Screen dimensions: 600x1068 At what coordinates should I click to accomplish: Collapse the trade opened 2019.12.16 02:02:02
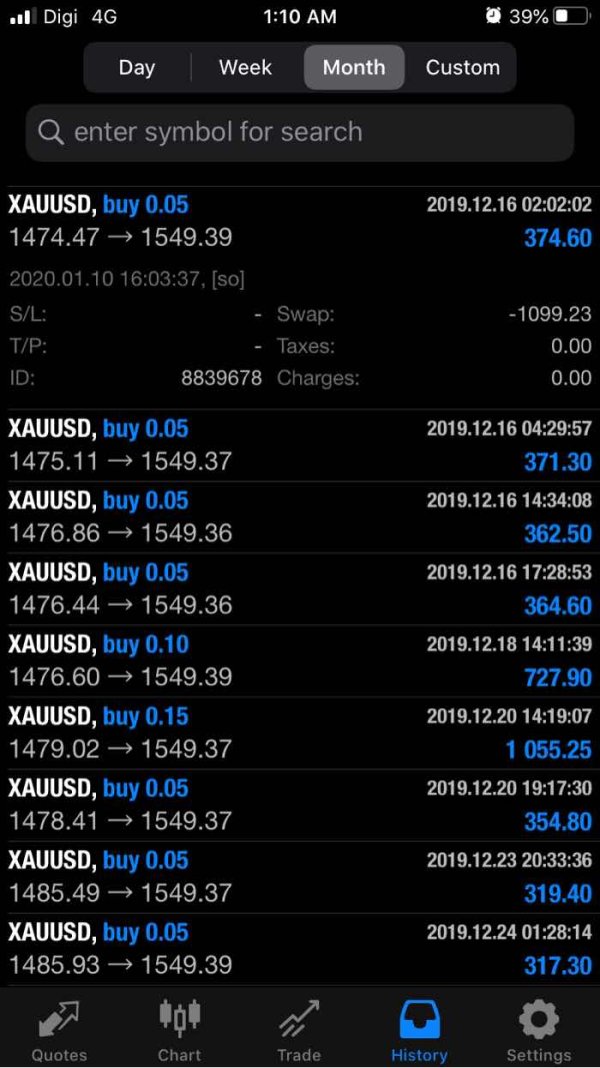pos(300,222)
